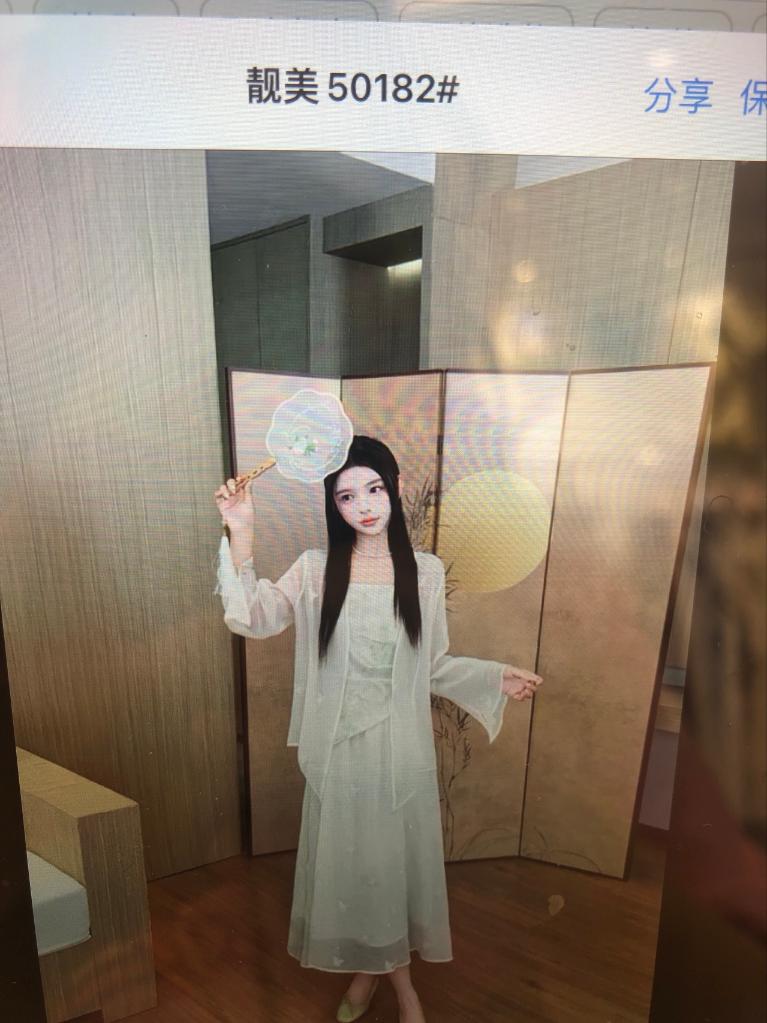Tap the 保存 save button

tap(754, 97)
